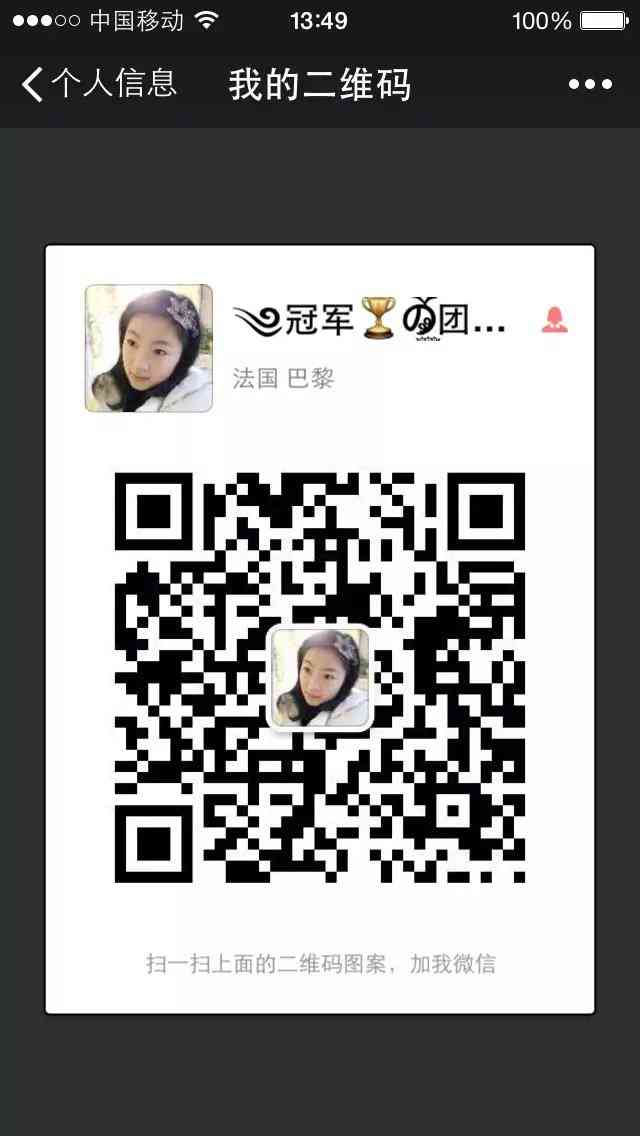This screenshot has height=1136, width=640.
Task: Open the three-dot more options menu
Action: pos(590,85)
